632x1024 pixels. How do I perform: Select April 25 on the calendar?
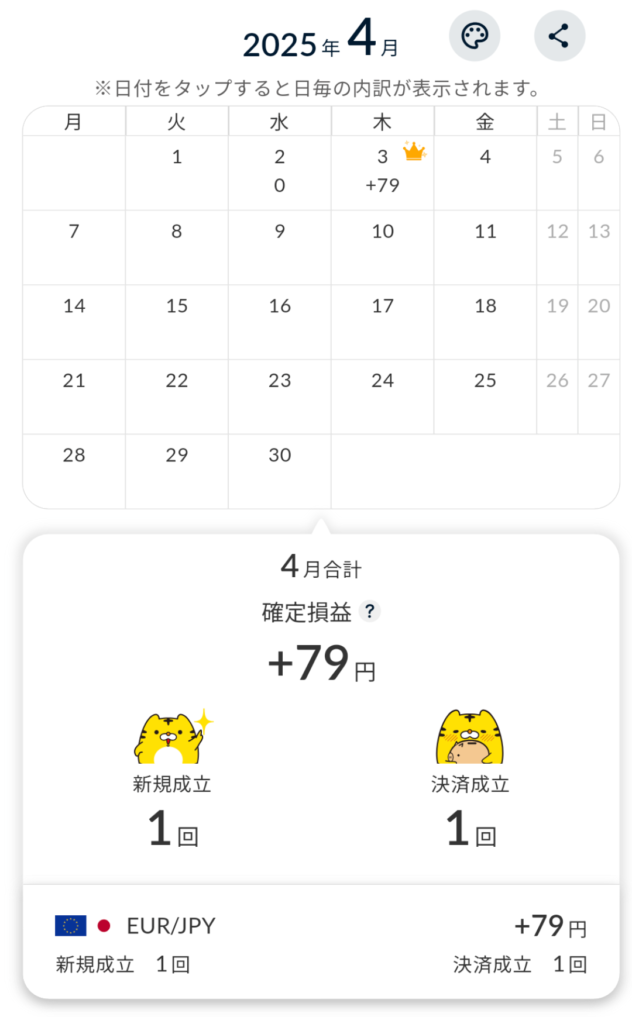[x=485, y=395]
